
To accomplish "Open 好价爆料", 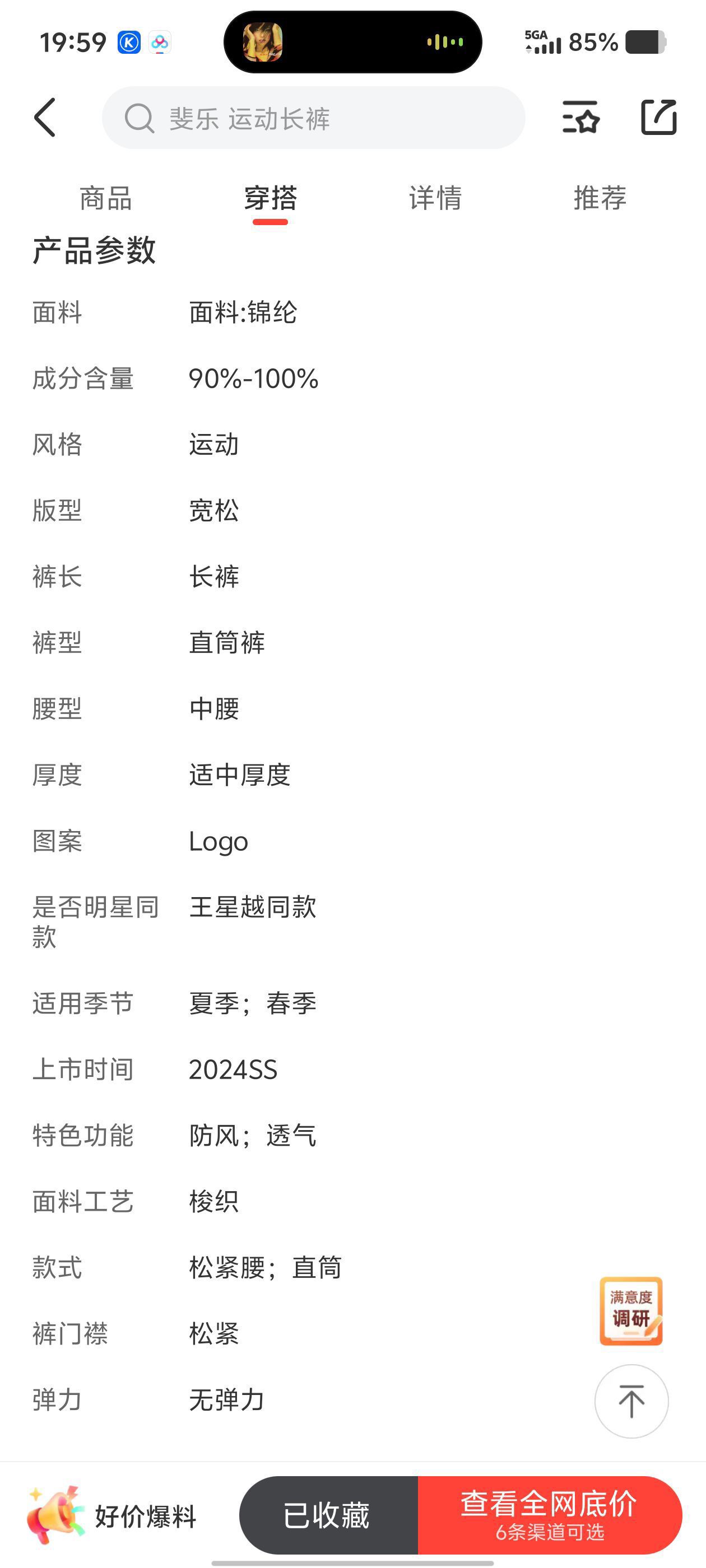I will (x=113, y=1515).
